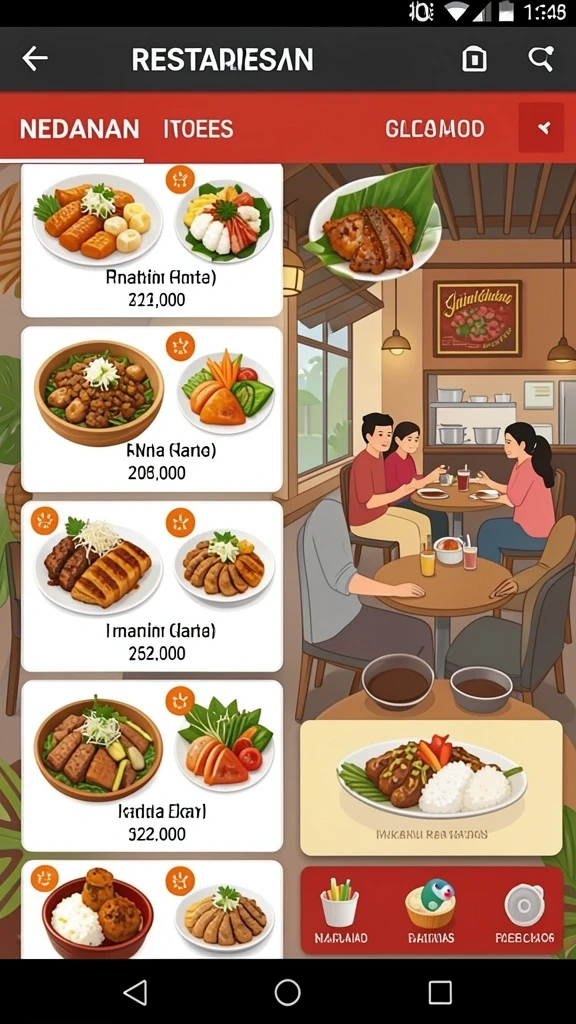
Task: Open recent apps from the navigation bar
Action: (x=440, y=992)
